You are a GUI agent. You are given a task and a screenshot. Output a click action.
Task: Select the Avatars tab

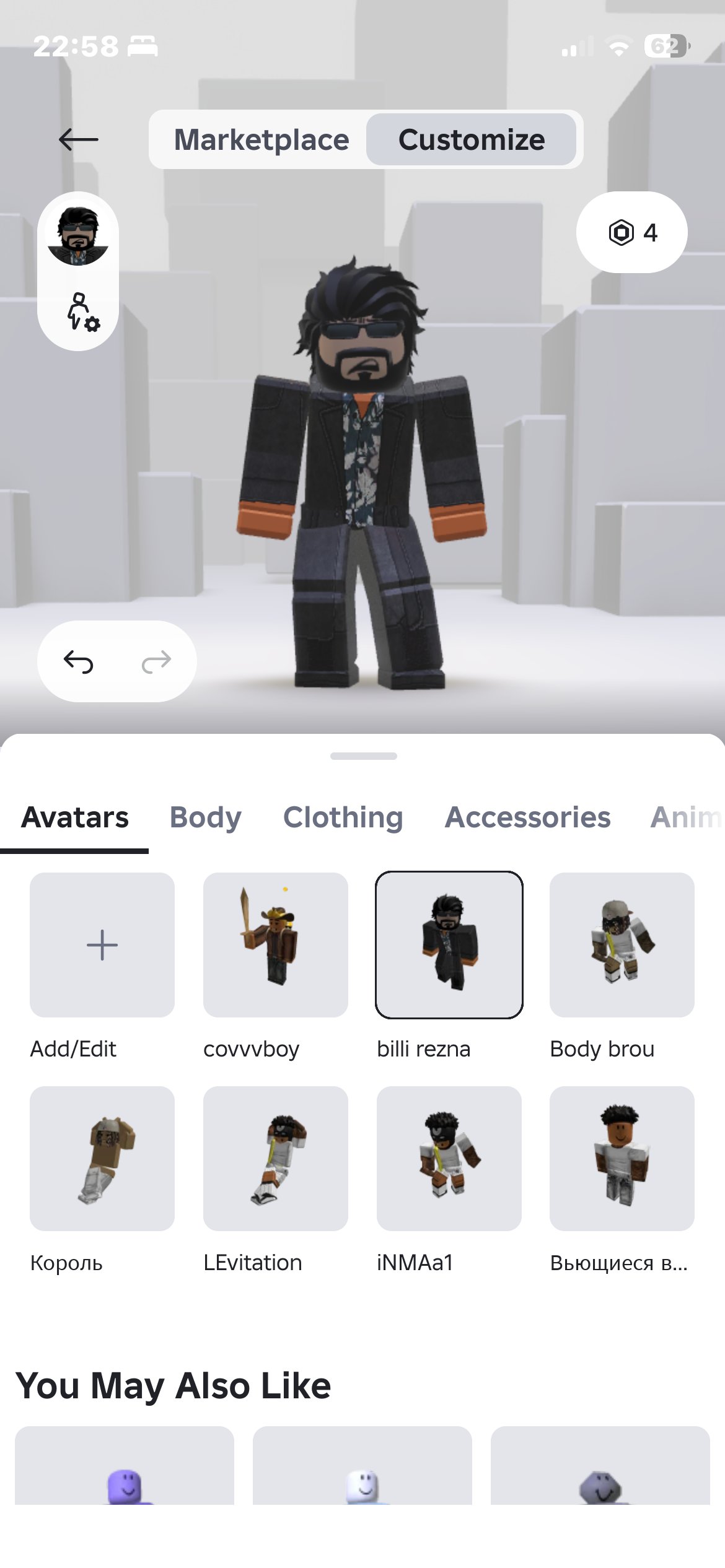tap(75, 817)
